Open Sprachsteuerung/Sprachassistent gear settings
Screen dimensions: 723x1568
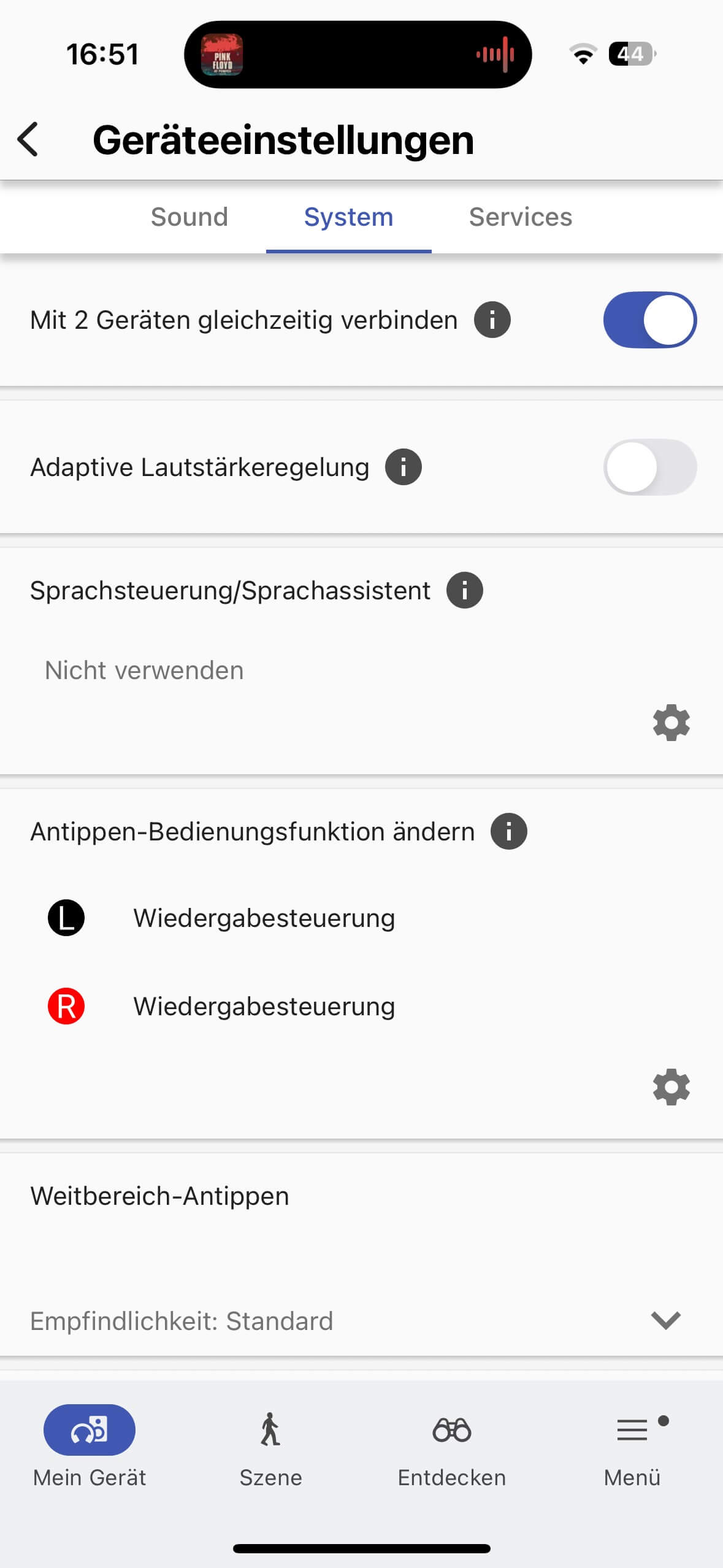tap(671, 723)
